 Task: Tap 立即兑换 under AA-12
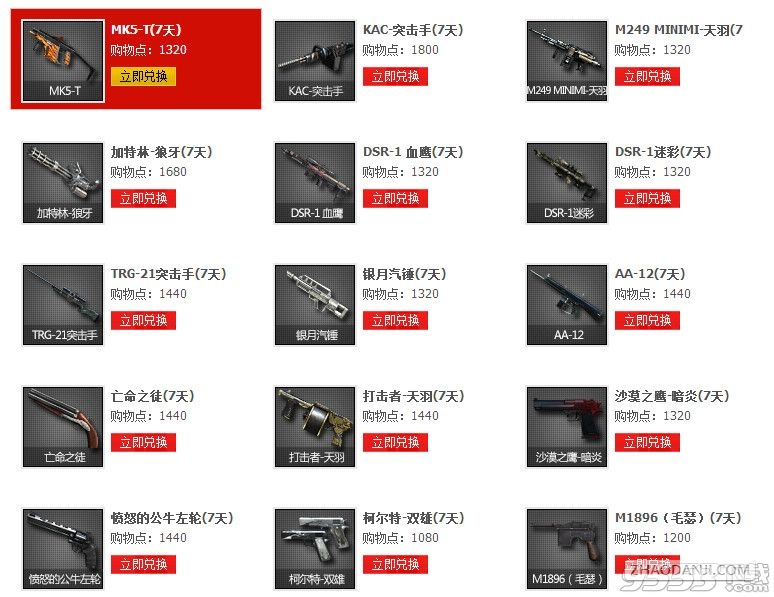[647, 321]
